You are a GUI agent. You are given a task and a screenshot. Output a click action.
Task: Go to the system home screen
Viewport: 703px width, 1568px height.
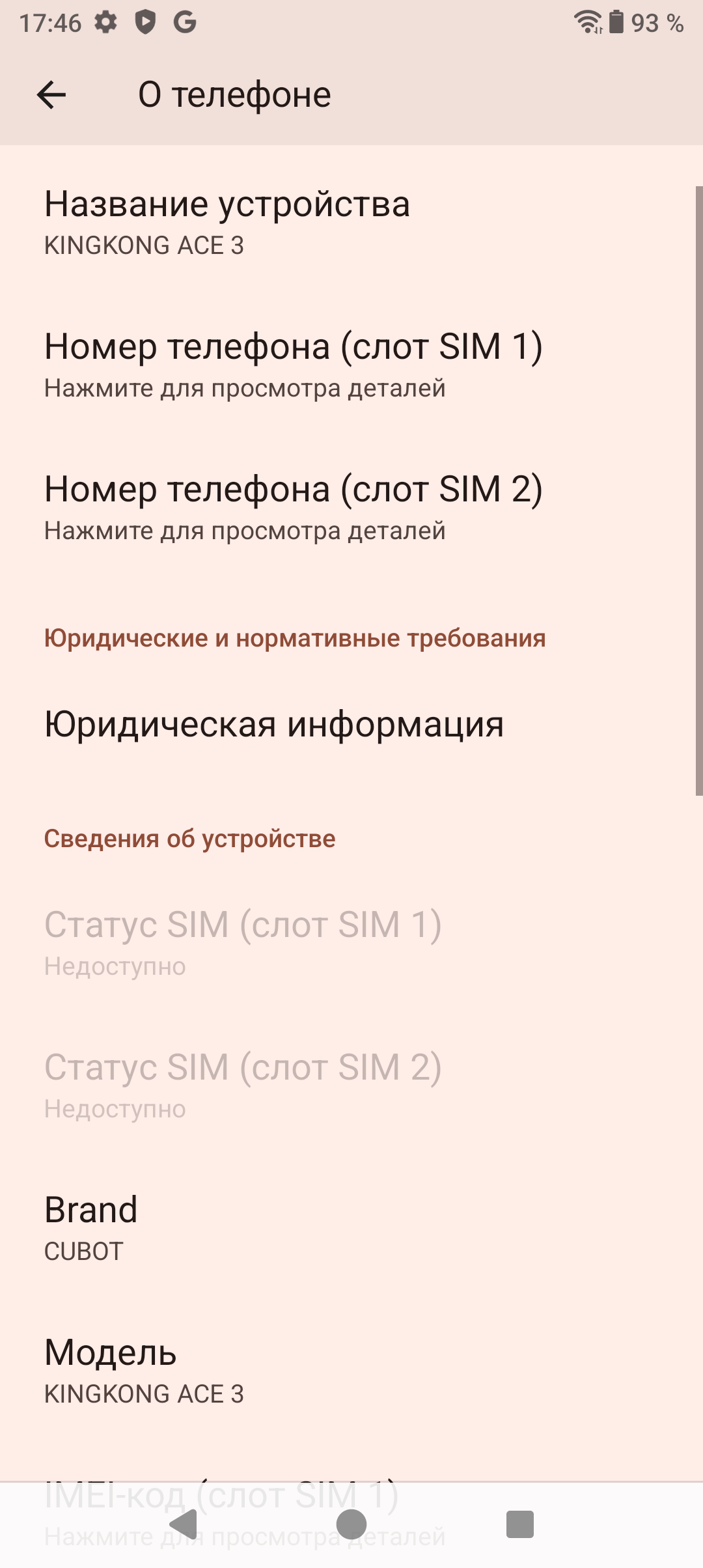351,1524
